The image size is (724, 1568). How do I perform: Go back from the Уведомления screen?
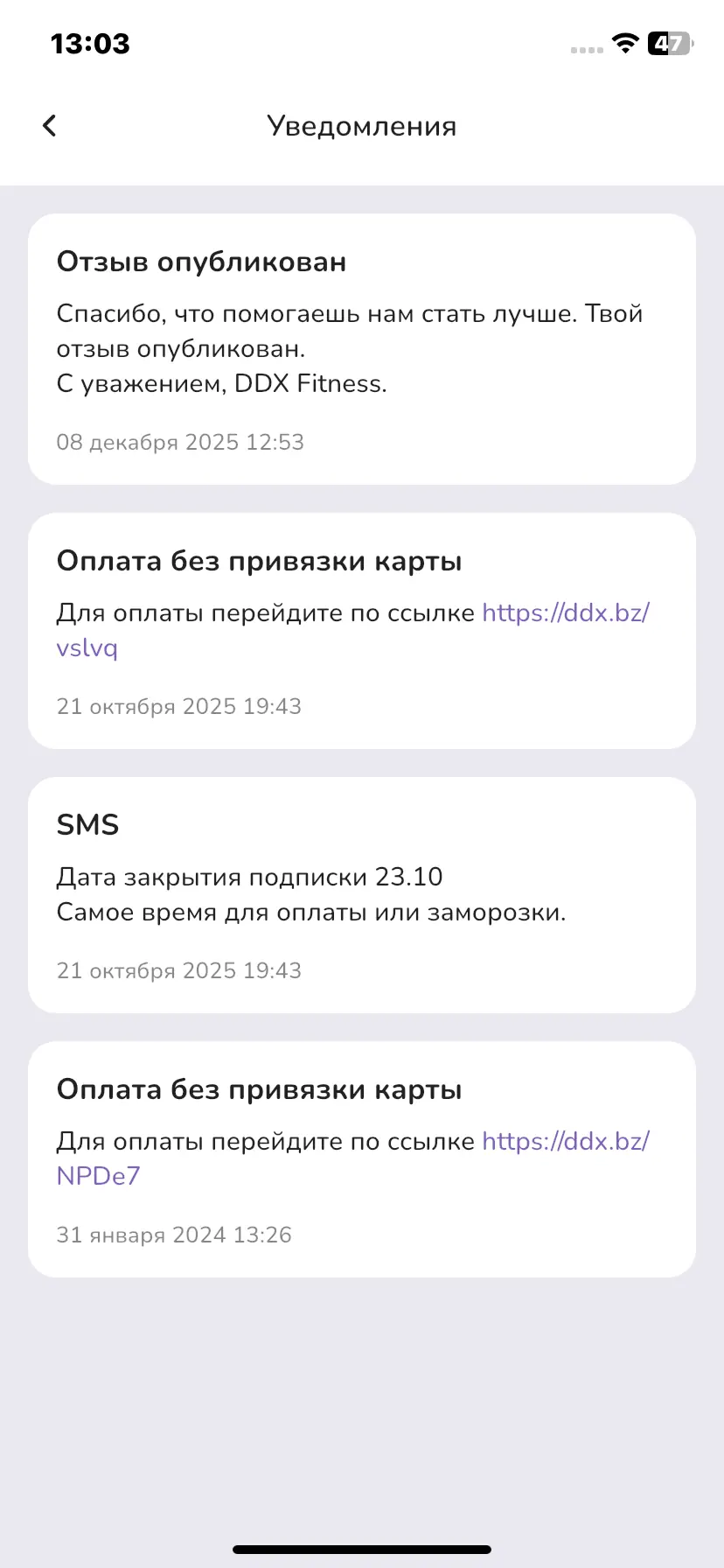50,126
